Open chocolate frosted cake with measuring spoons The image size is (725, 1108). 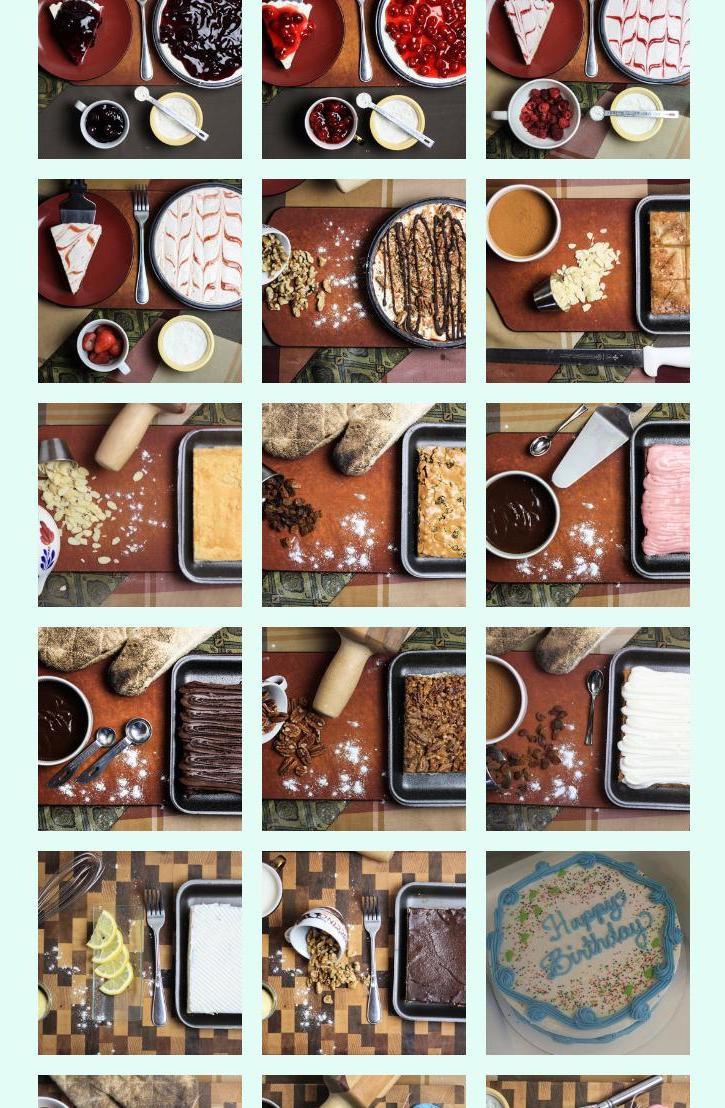(x=140, y=729)
